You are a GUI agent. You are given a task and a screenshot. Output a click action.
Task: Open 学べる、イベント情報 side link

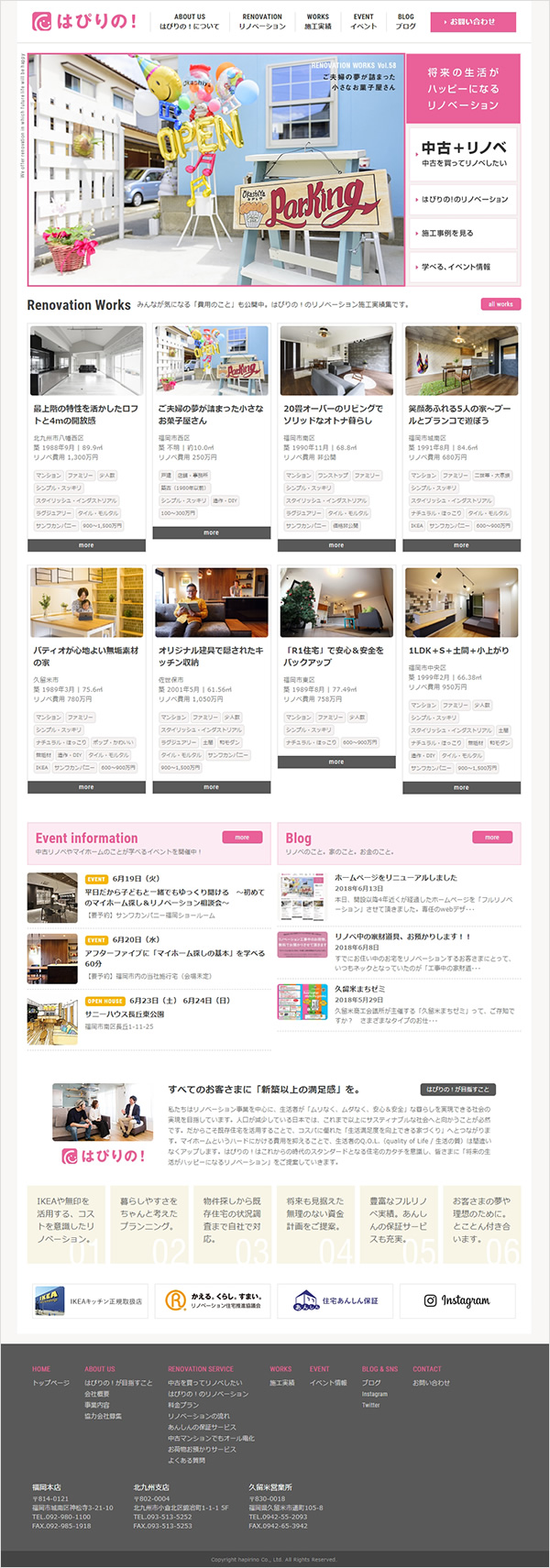(x=463, y=267)
